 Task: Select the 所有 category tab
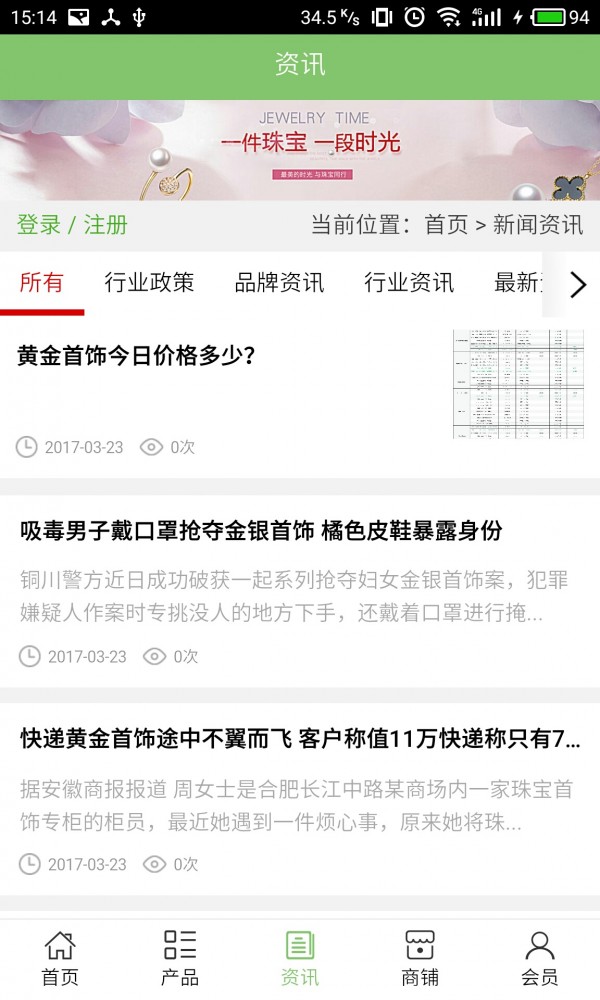click(41, 283)
